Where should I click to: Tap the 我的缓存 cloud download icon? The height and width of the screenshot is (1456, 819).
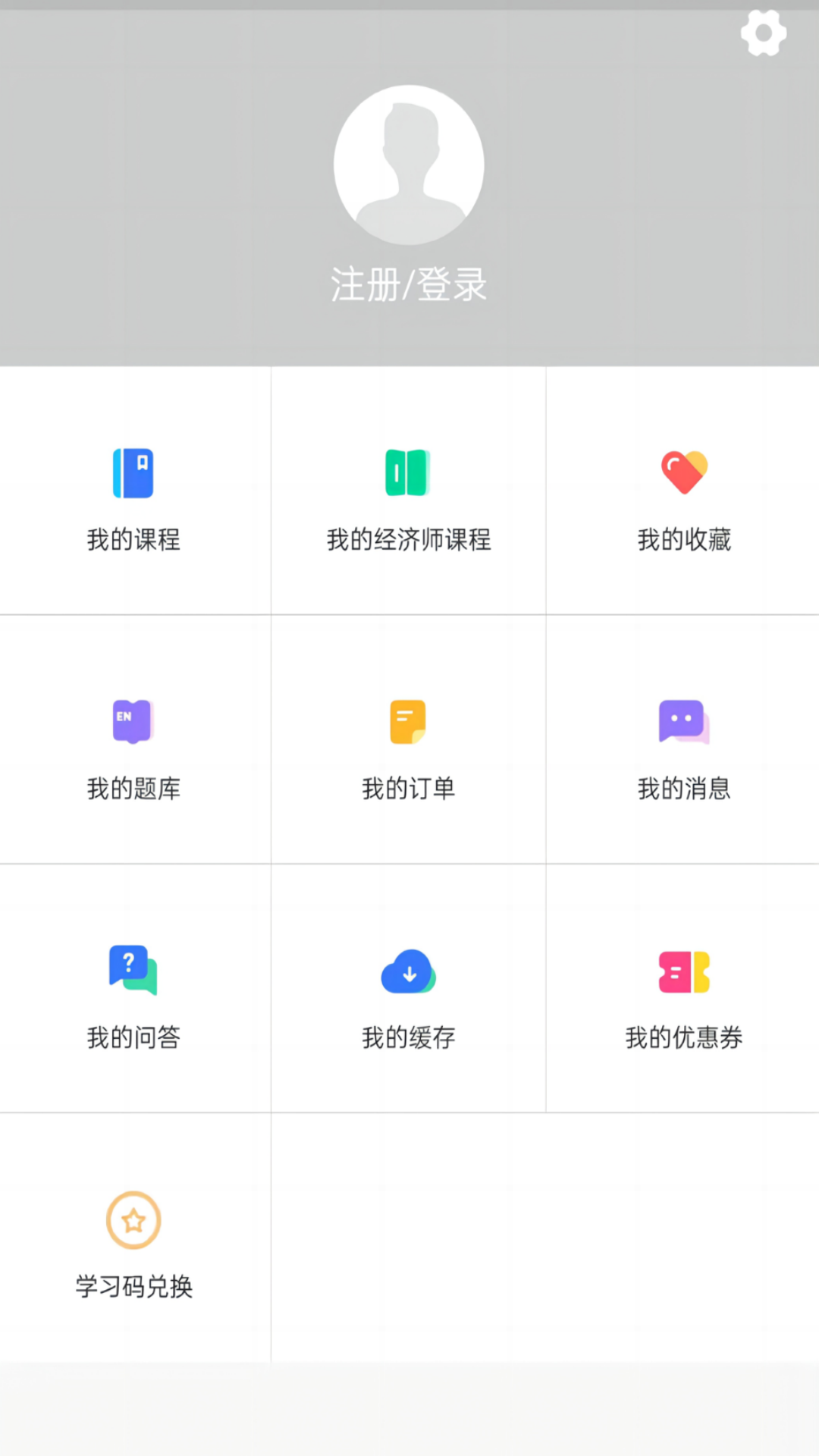click(x=408, y=972)
